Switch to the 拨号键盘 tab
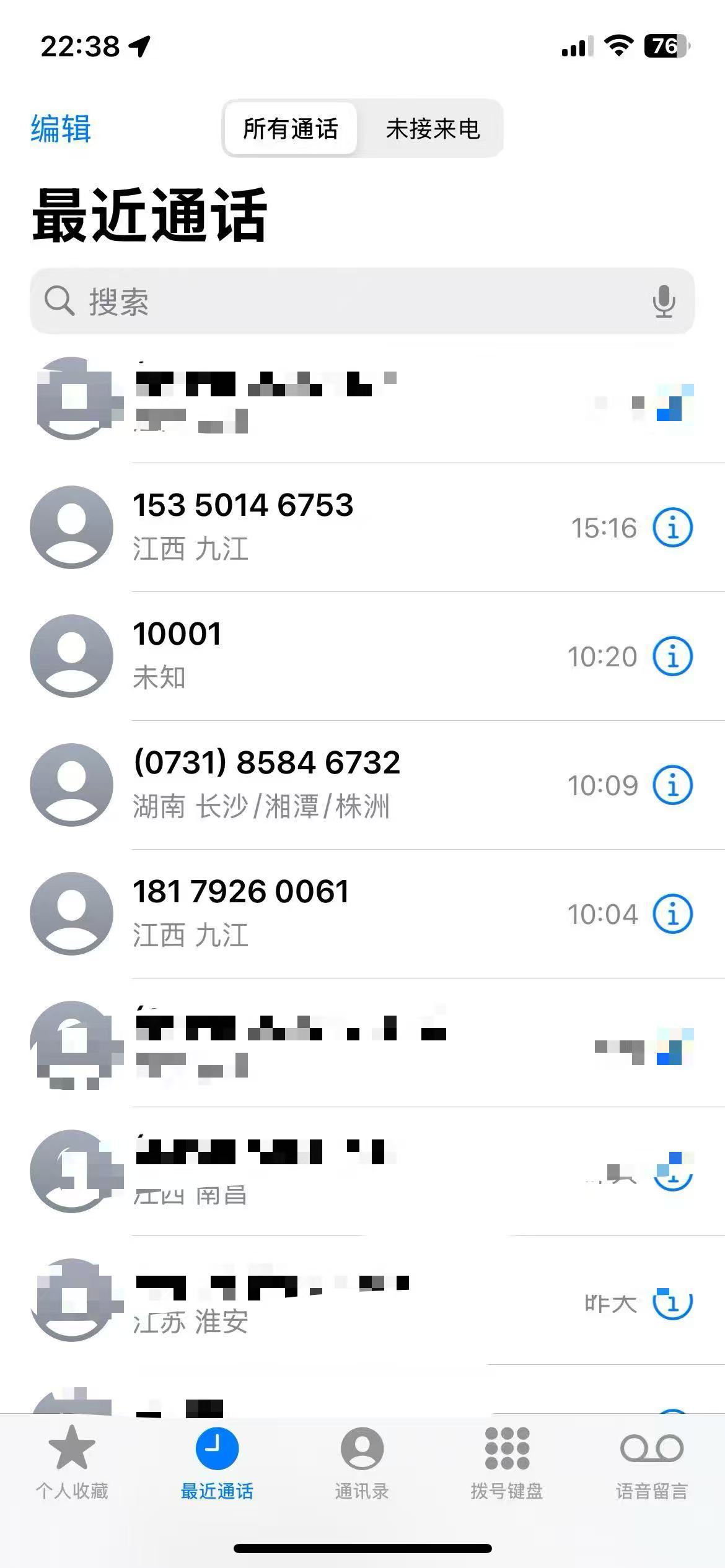Screen dimensions: 725x1568 click(507, 1463)
